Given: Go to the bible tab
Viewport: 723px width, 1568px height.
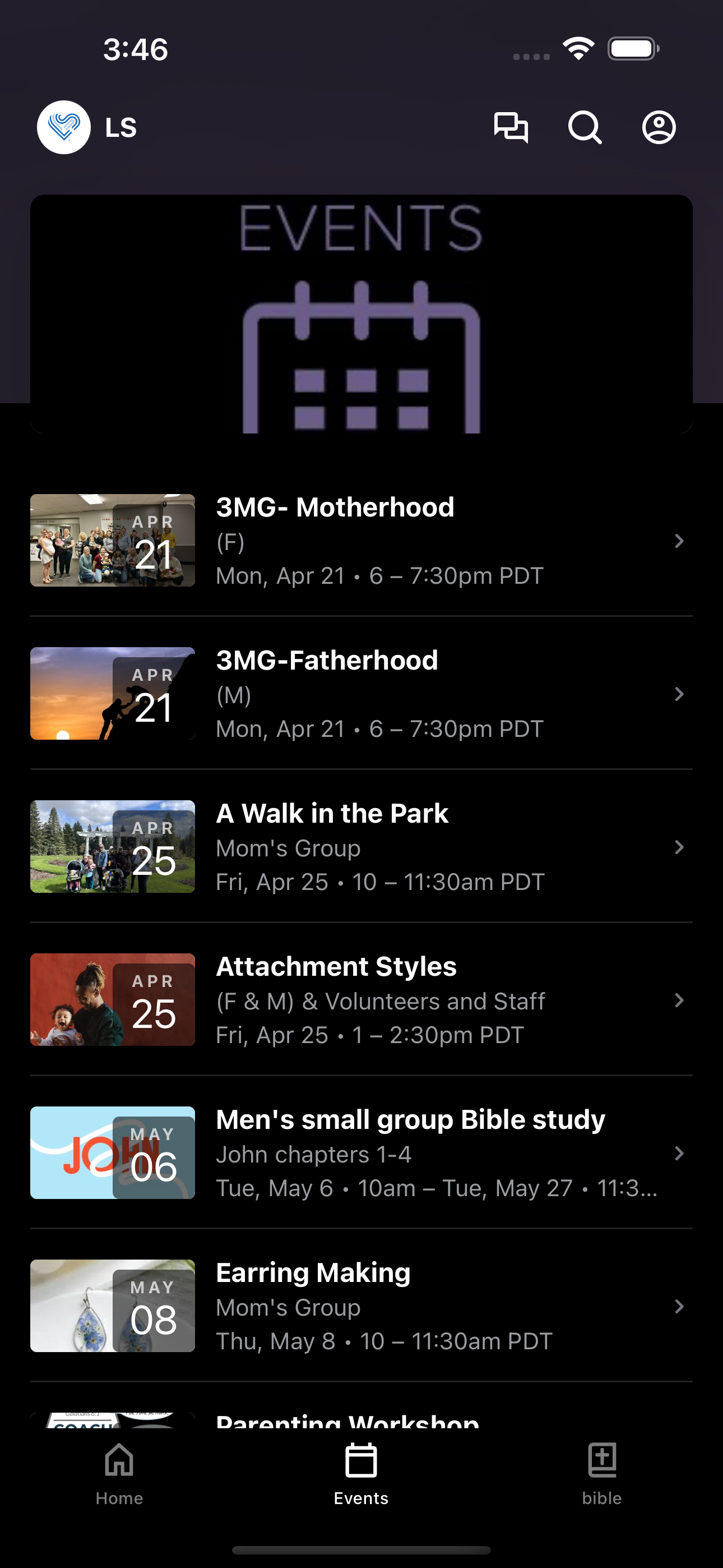Looking at the screenshot, I should click(x=602, y=1473).
